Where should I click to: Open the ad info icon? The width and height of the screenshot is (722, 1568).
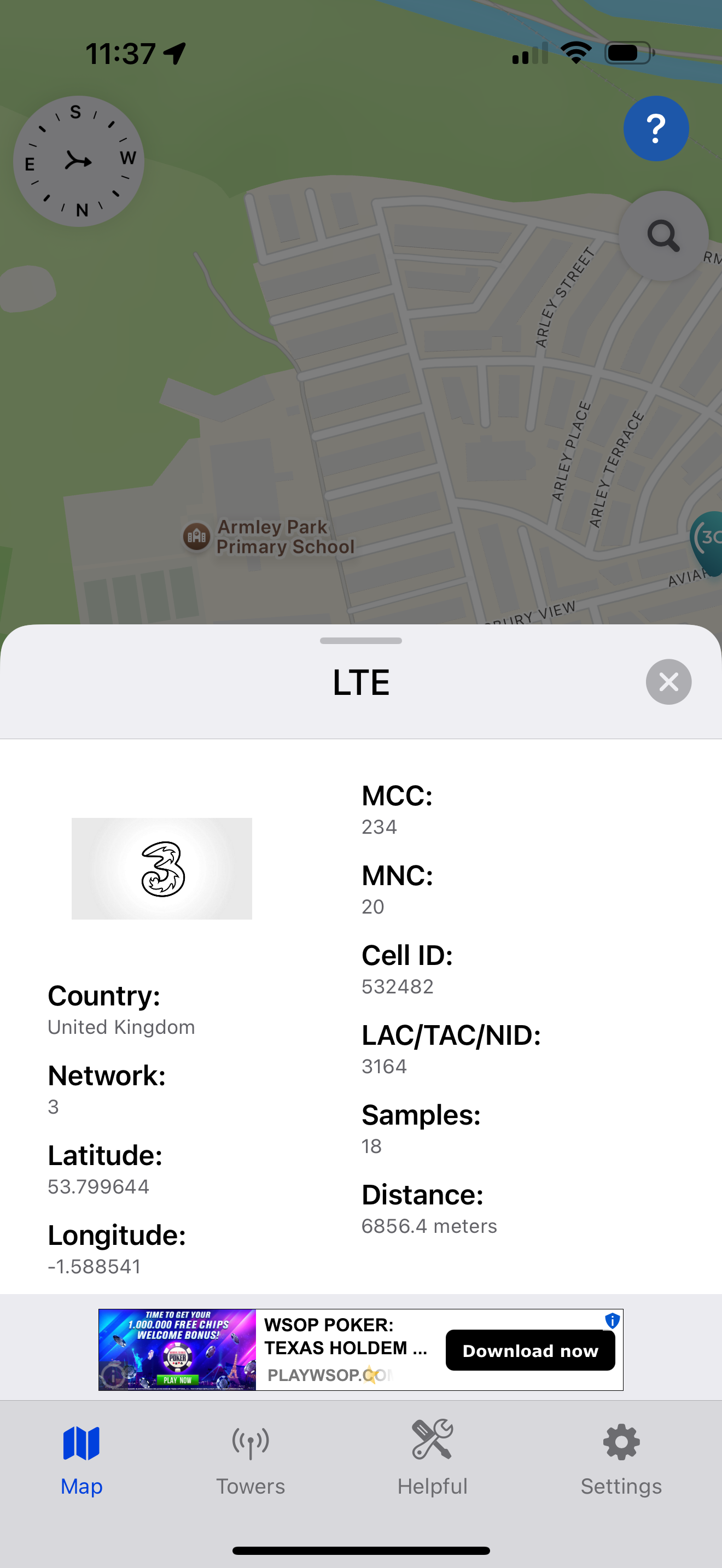click(x=612, y=1320)
